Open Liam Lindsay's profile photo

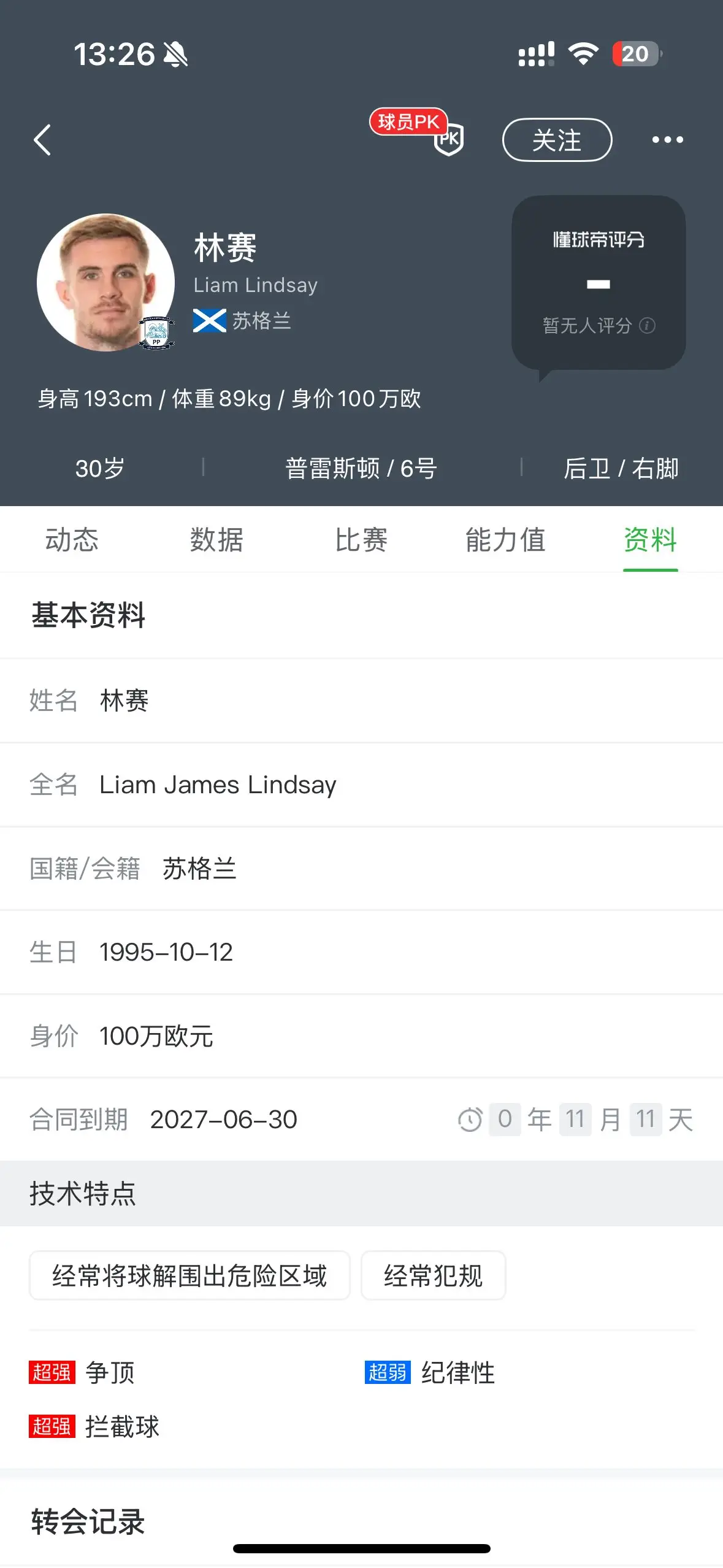105,282
